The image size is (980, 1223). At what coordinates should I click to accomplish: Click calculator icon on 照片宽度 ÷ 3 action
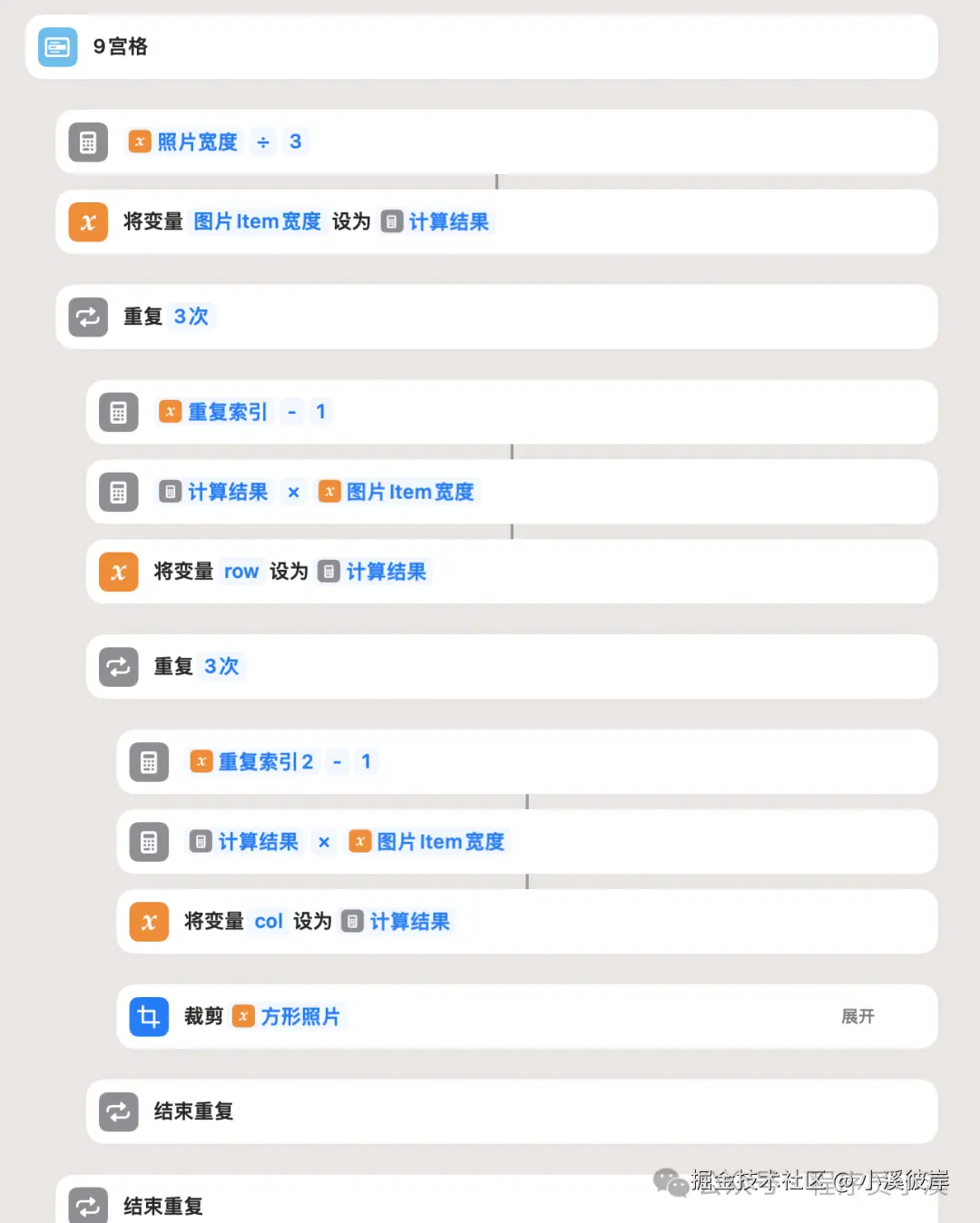click(87, 142)
